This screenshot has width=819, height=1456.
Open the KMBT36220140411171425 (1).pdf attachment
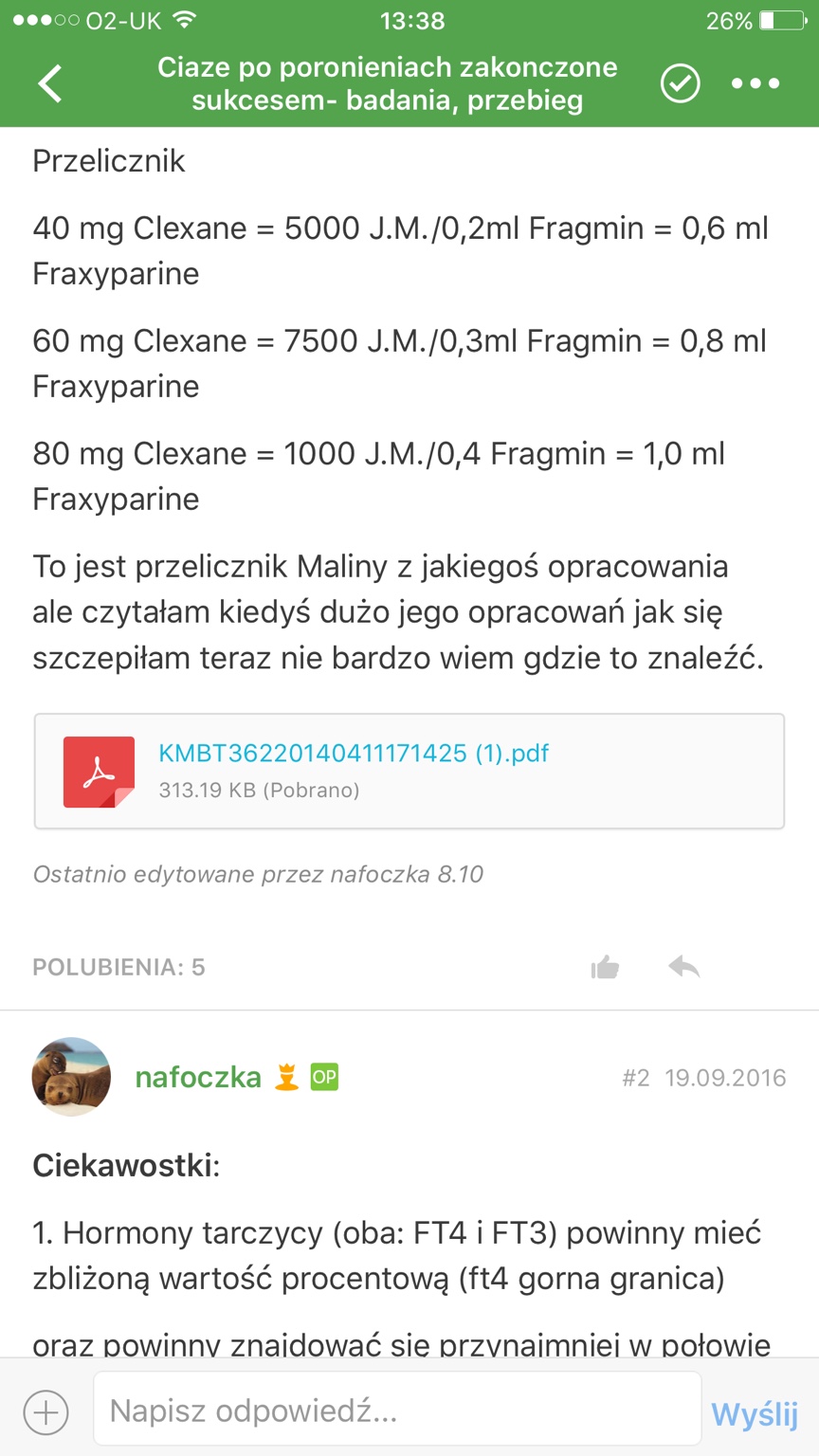click(354, 754)
